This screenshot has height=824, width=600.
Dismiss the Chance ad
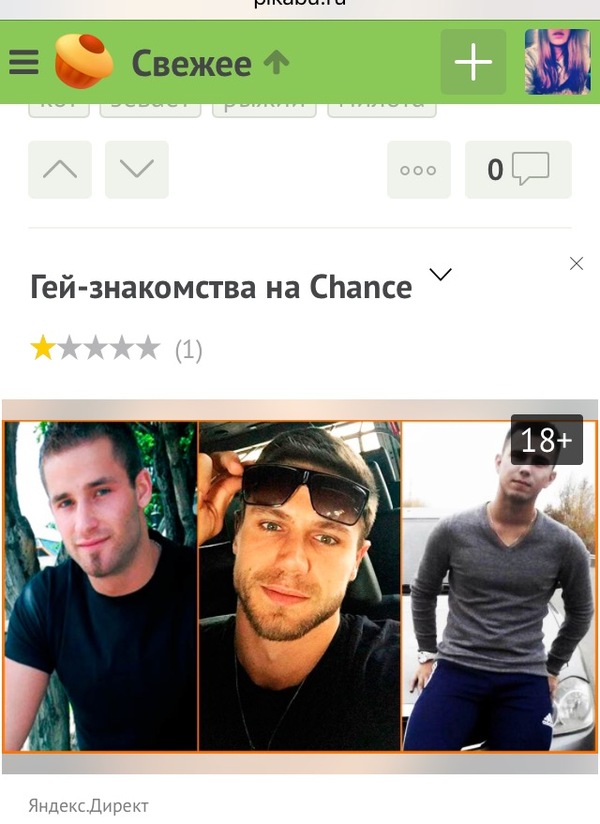(x=576, y=264)
